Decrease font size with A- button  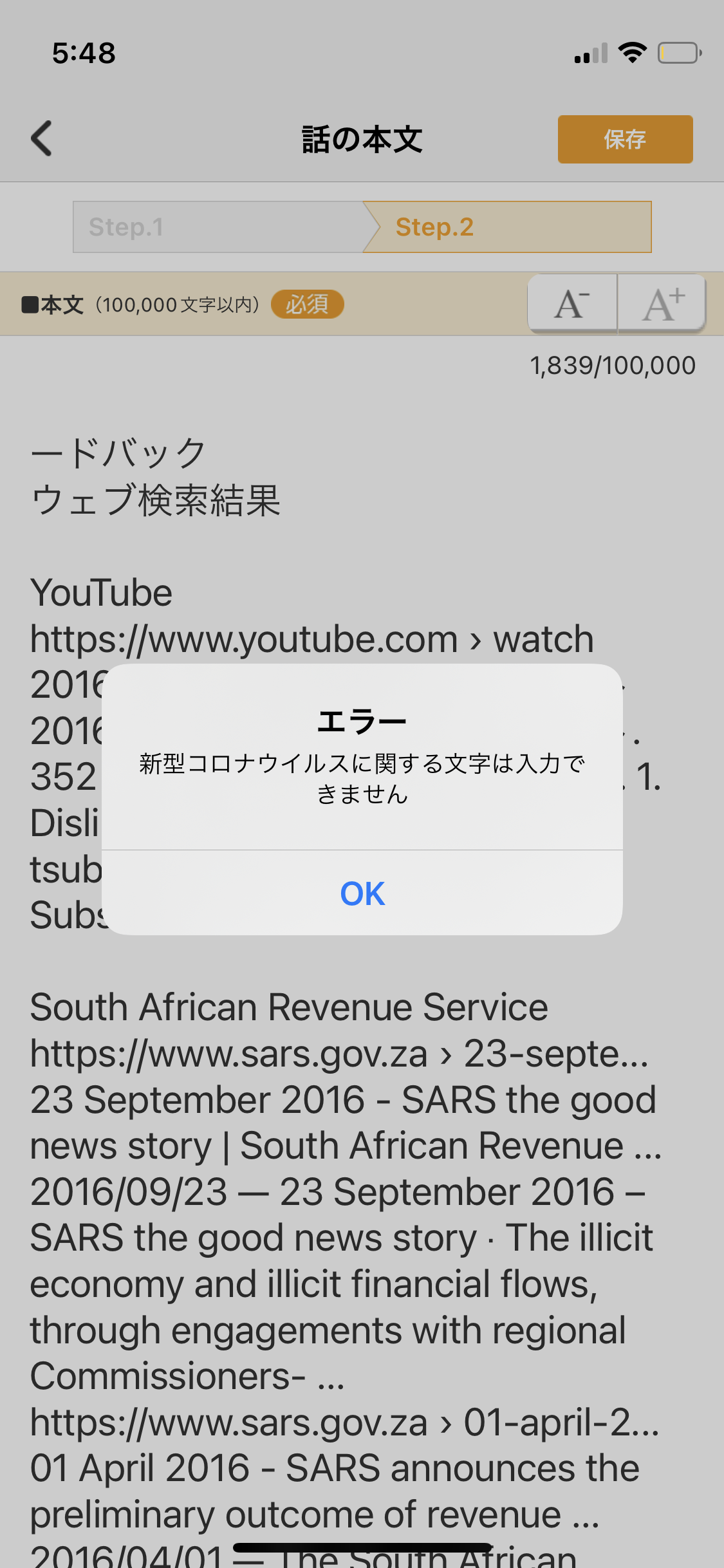(572, 304)
